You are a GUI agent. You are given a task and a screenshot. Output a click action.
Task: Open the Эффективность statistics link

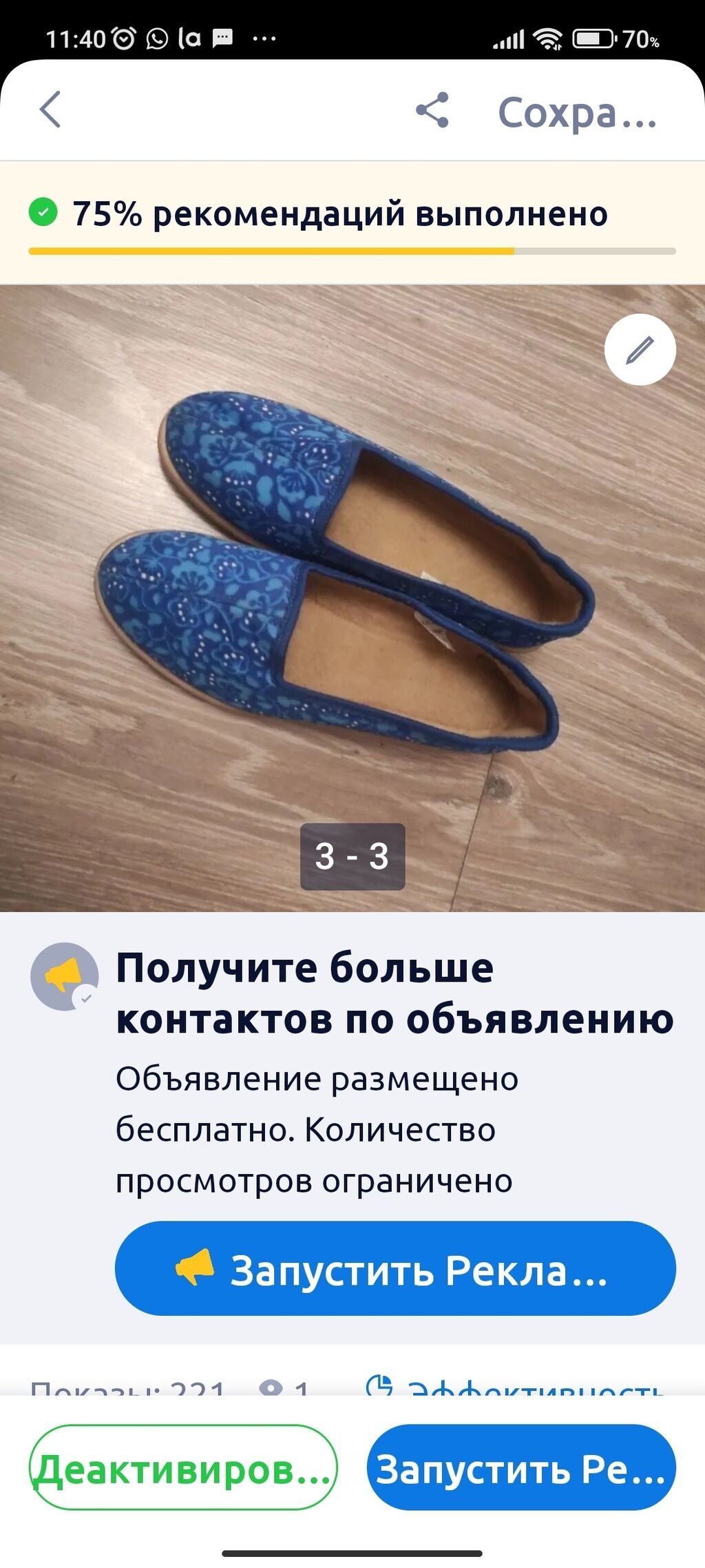(x=514, y=1386)
